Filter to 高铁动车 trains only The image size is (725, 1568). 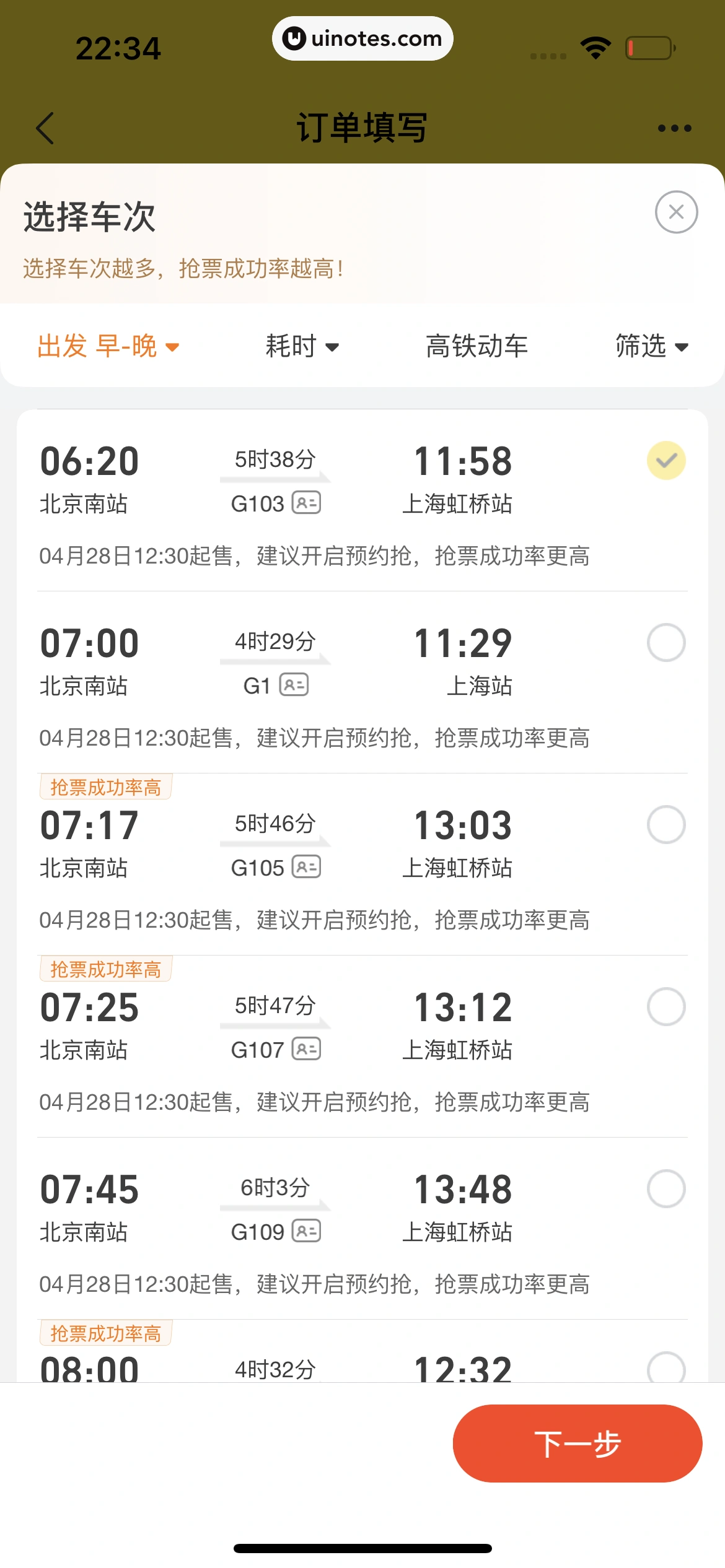tap(477, 346)
